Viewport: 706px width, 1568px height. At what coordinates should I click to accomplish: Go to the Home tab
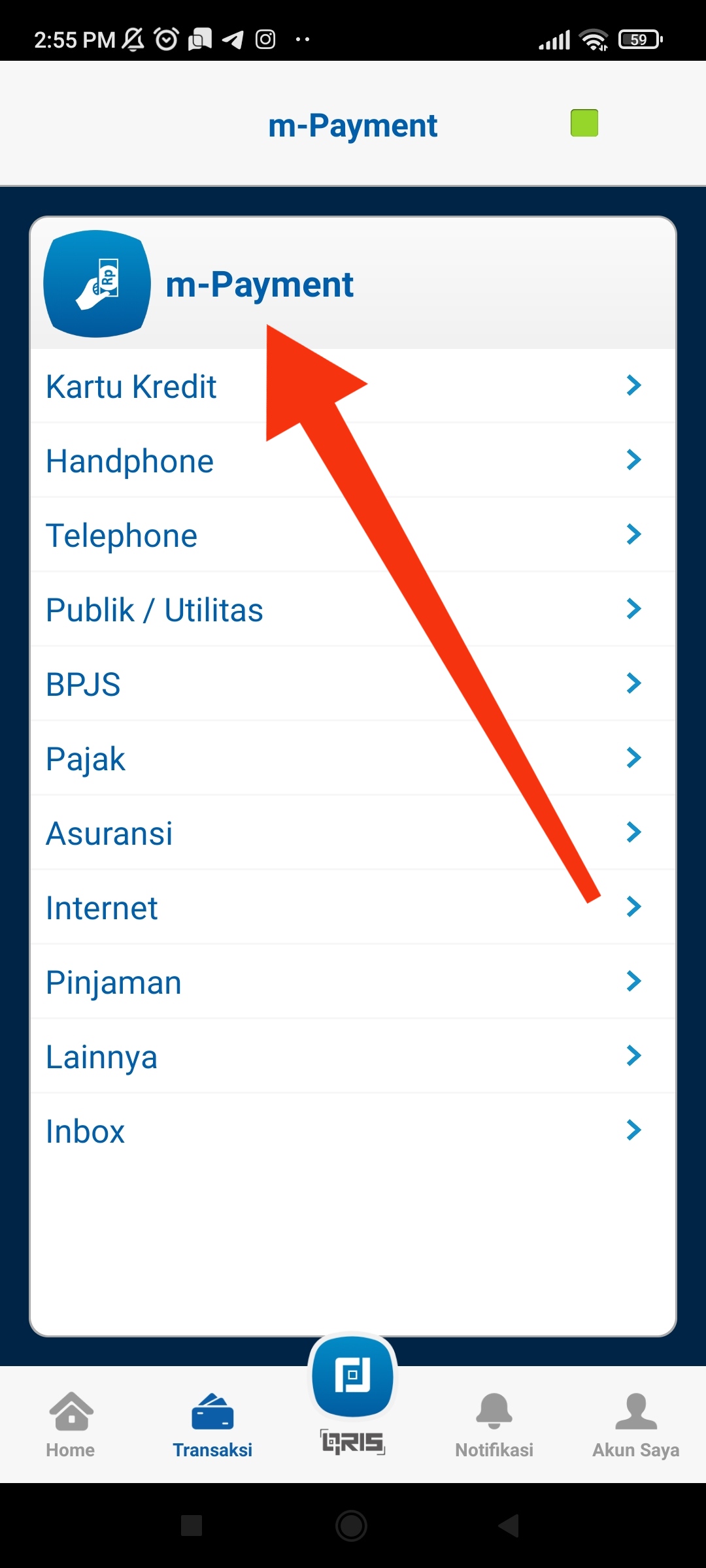coord(71,1424)
